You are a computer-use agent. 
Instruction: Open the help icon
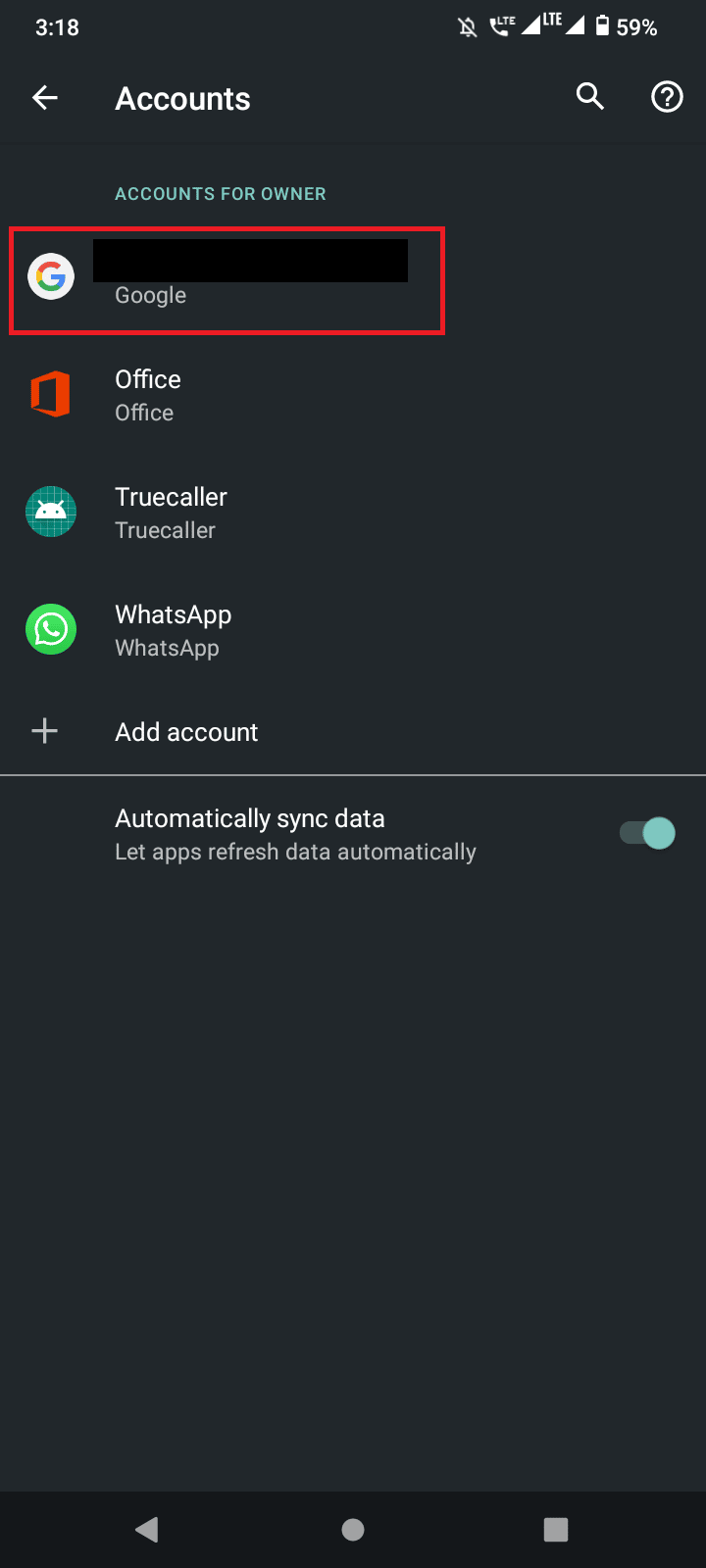point(666,97)
